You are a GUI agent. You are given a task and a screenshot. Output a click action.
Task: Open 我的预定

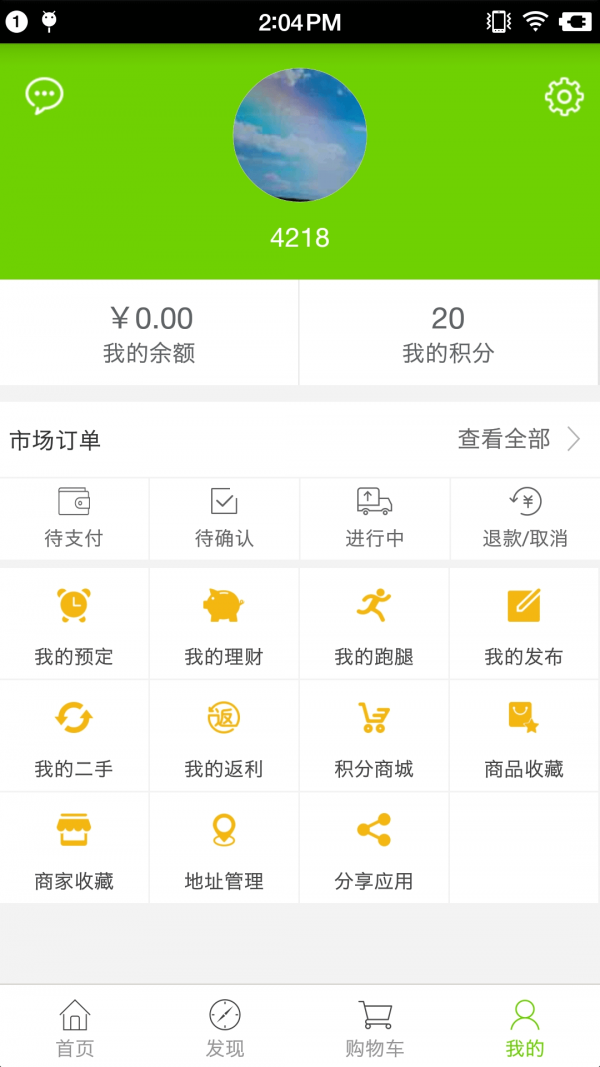coord(74,624)
